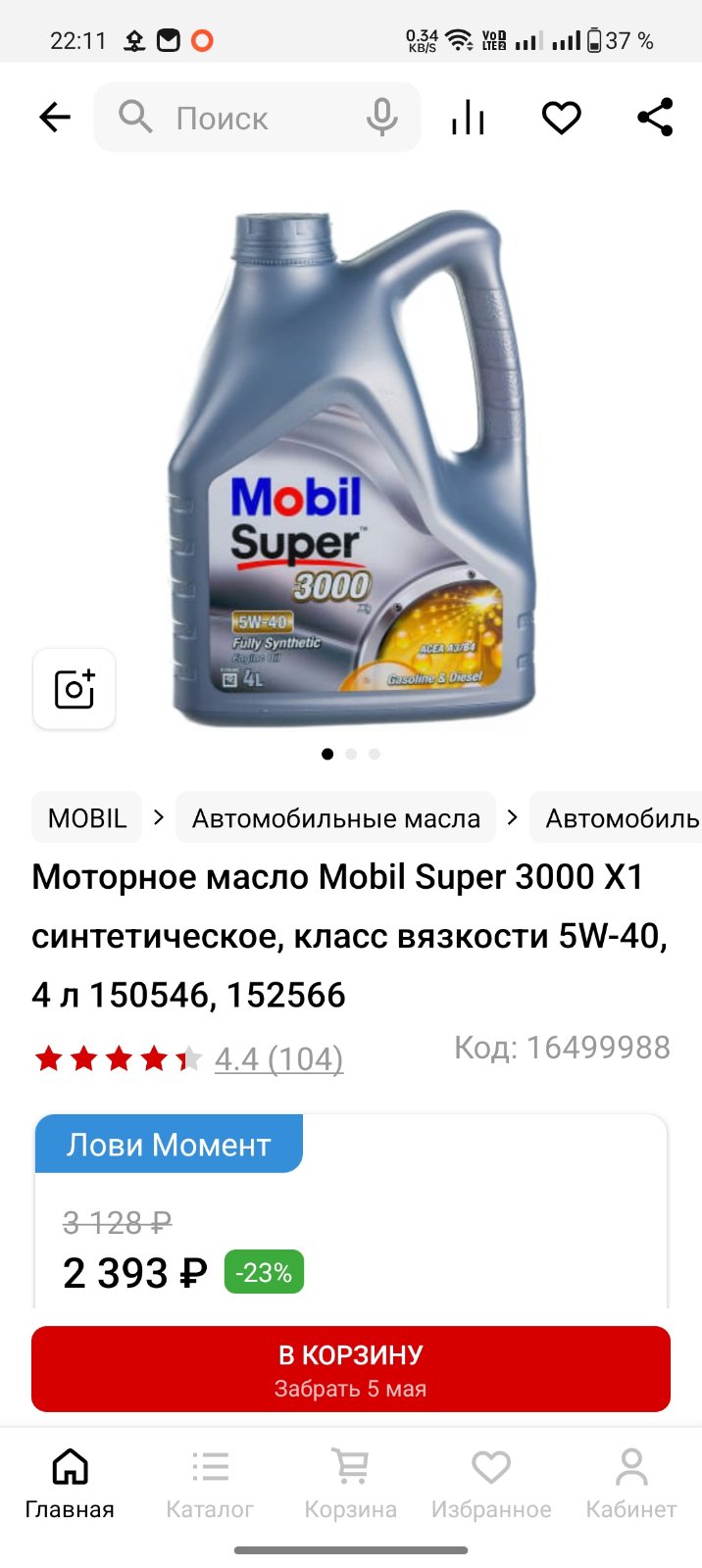The image size is (702, 1568).
Task: Open the MOBIL brand chip
Action: [87, 817]
